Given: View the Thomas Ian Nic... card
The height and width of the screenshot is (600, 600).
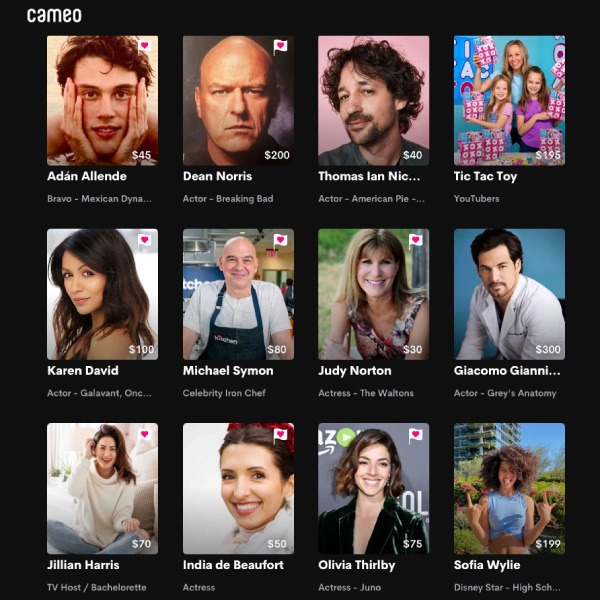Looking at the screenshot, I should (x=373, y=101).
